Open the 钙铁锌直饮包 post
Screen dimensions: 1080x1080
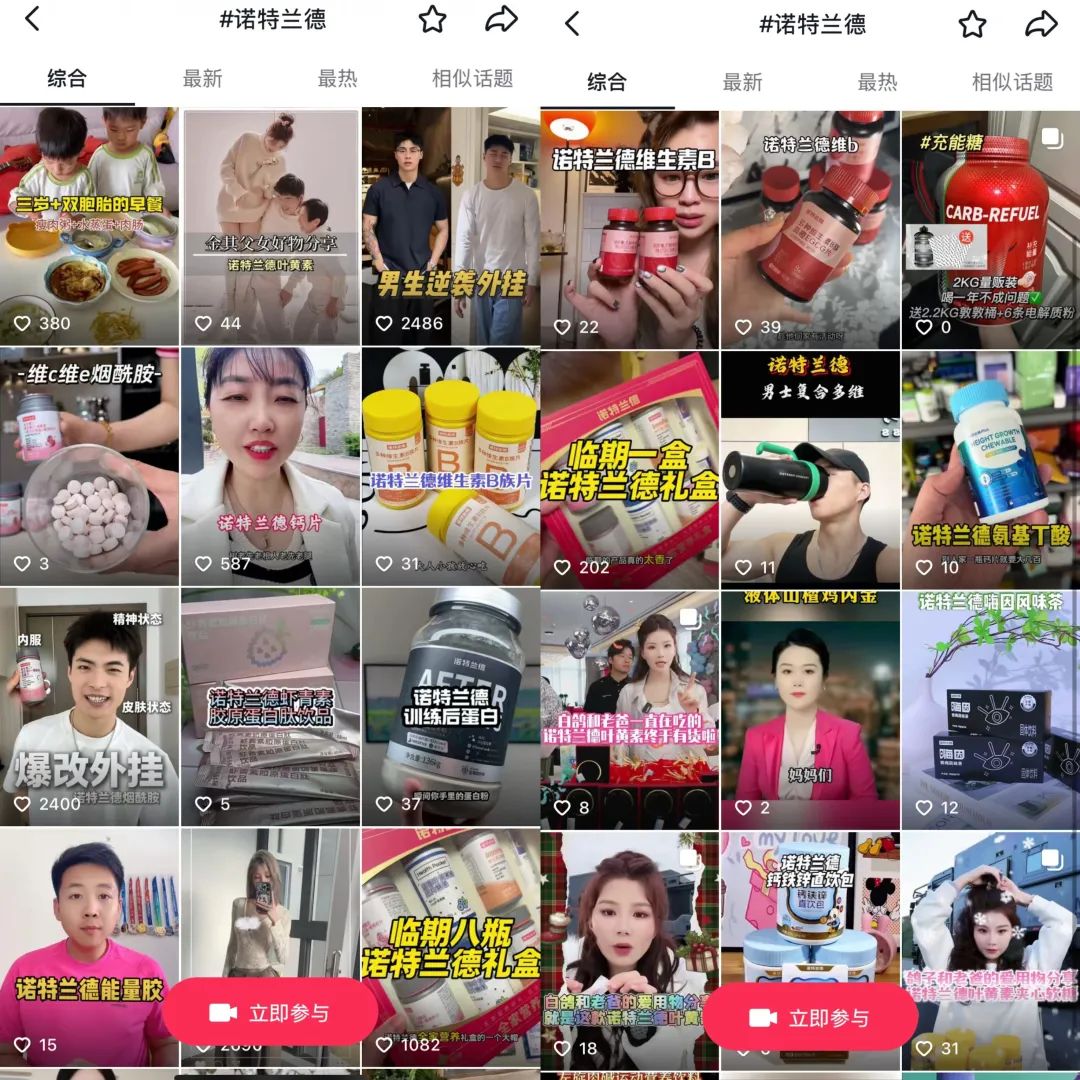coord(810,900)
